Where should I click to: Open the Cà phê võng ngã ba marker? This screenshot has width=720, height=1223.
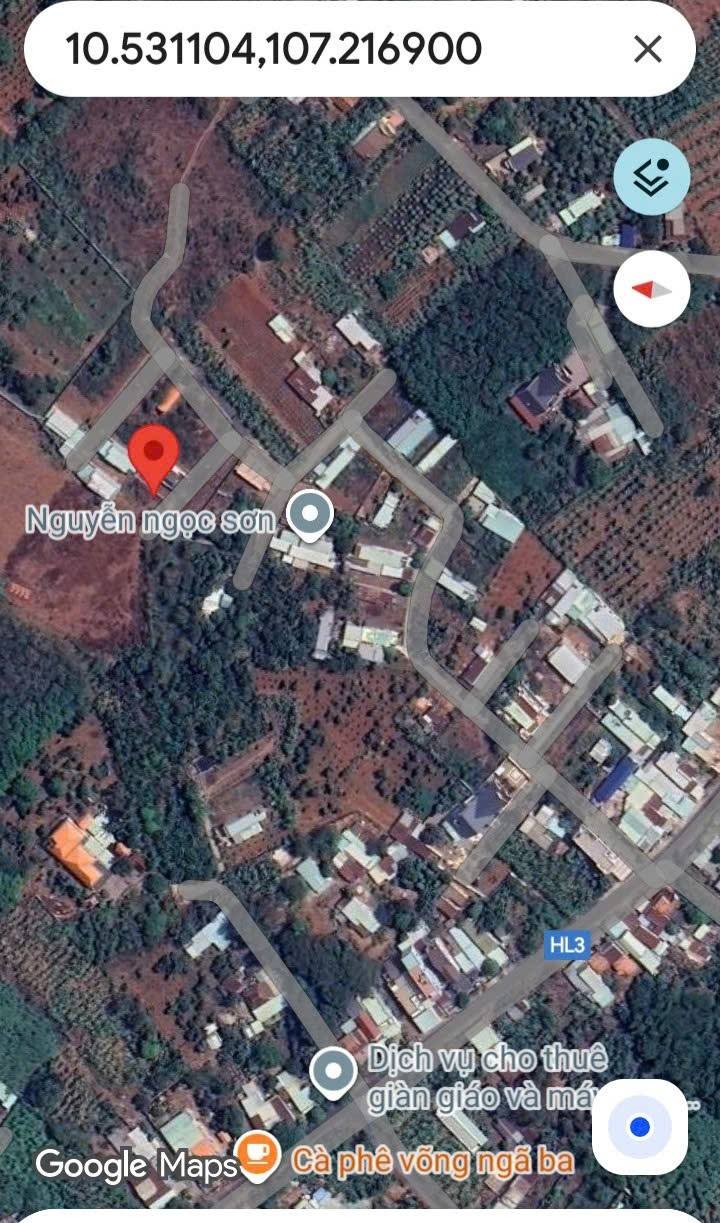pos(258,1154)
